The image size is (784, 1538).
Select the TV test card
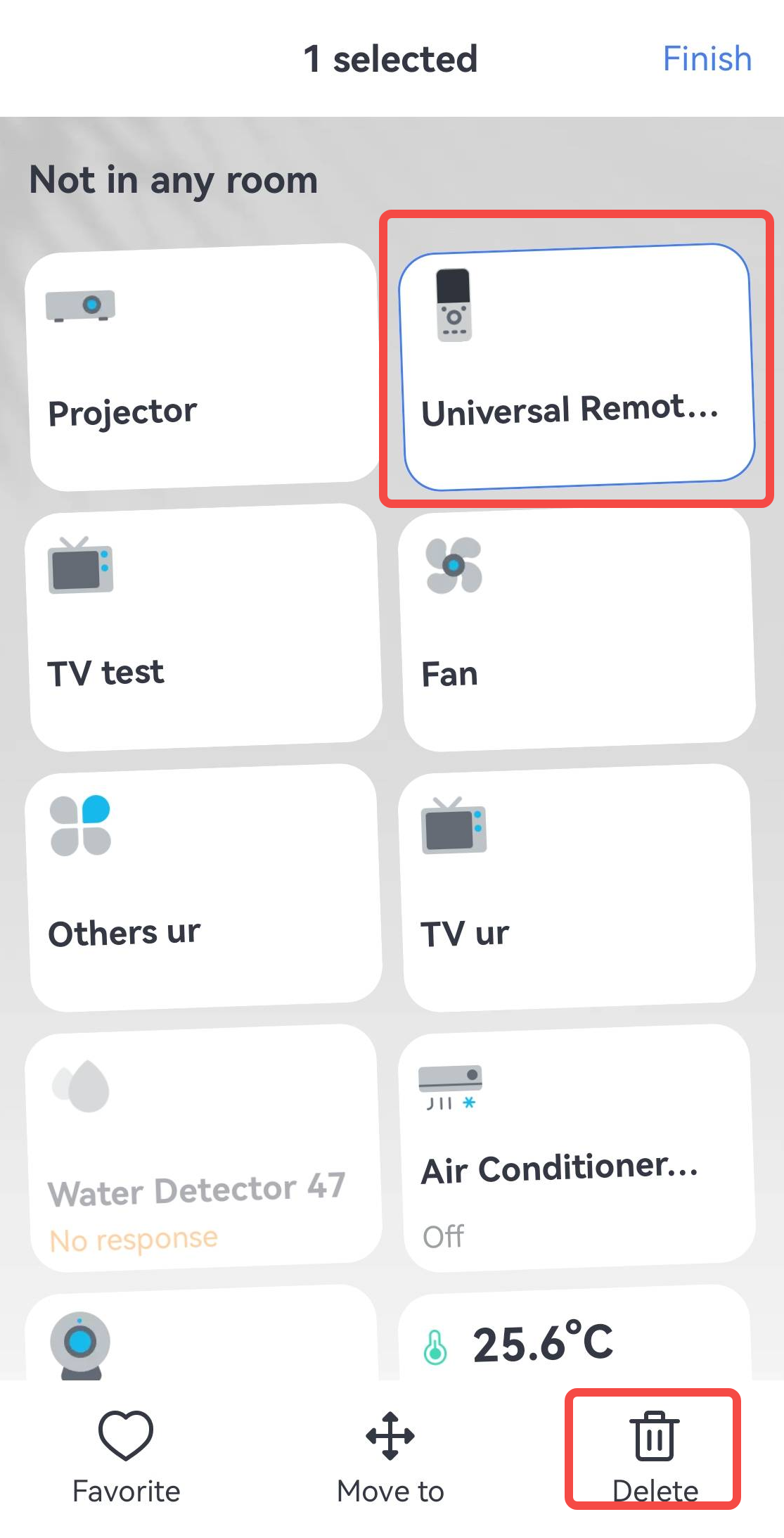click(x=203, y=627)
